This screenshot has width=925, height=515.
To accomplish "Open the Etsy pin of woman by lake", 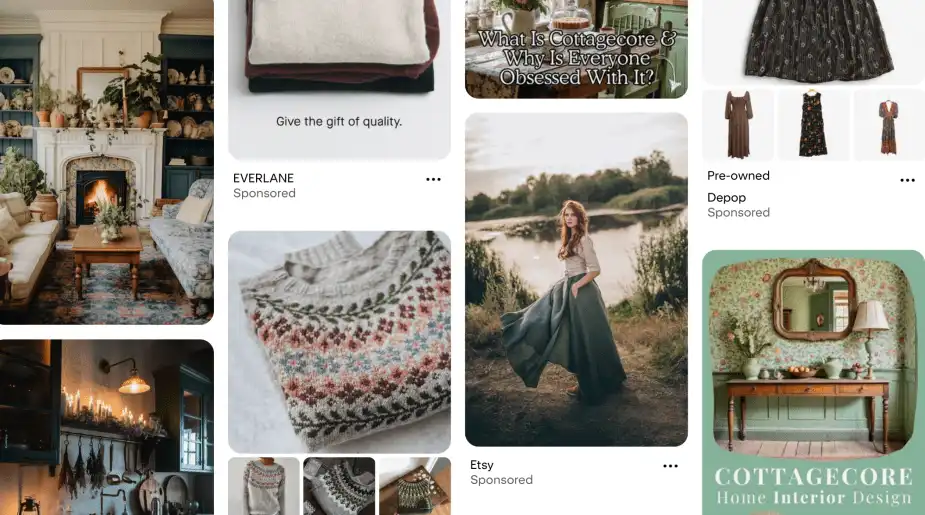I will [x=576, y=278].
